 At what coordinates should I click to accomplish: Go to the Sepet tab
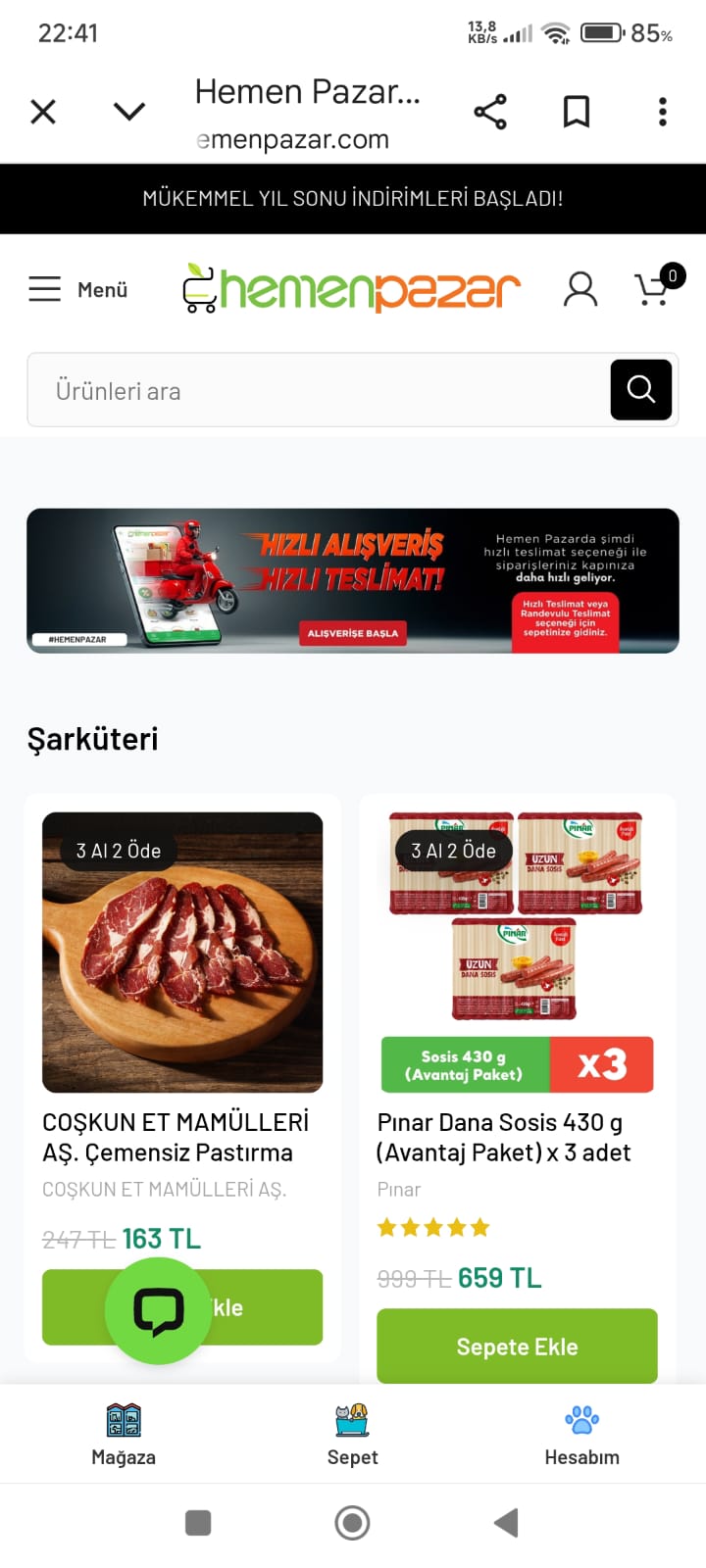(353, 1435)
